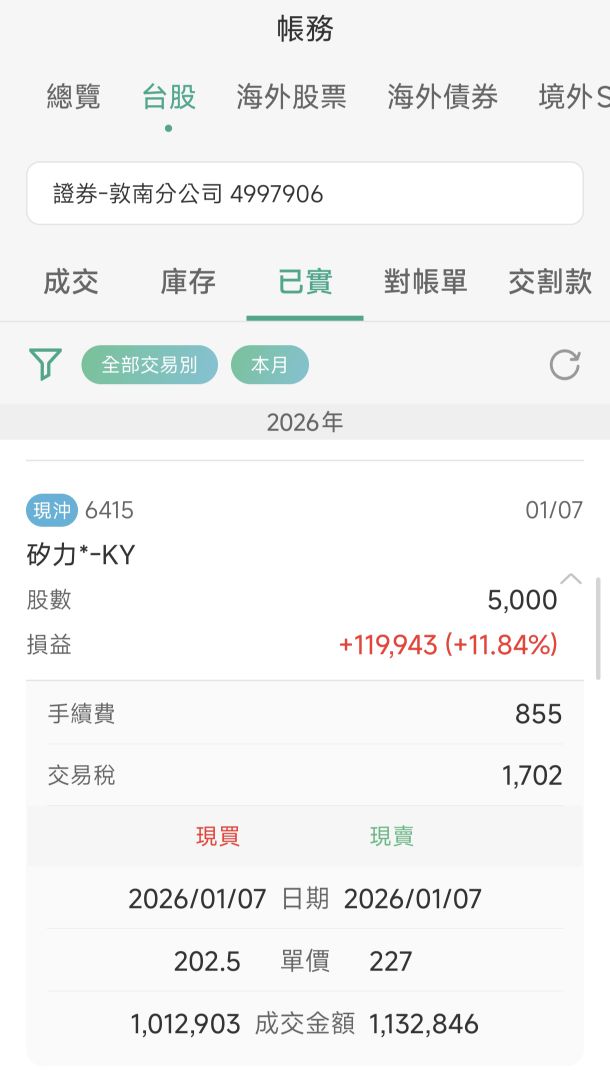Image resolution: width=610 pixels, height=1071 pixels.
Task: Open the 對帳單 sub-tab
Action: coord(425,282)
